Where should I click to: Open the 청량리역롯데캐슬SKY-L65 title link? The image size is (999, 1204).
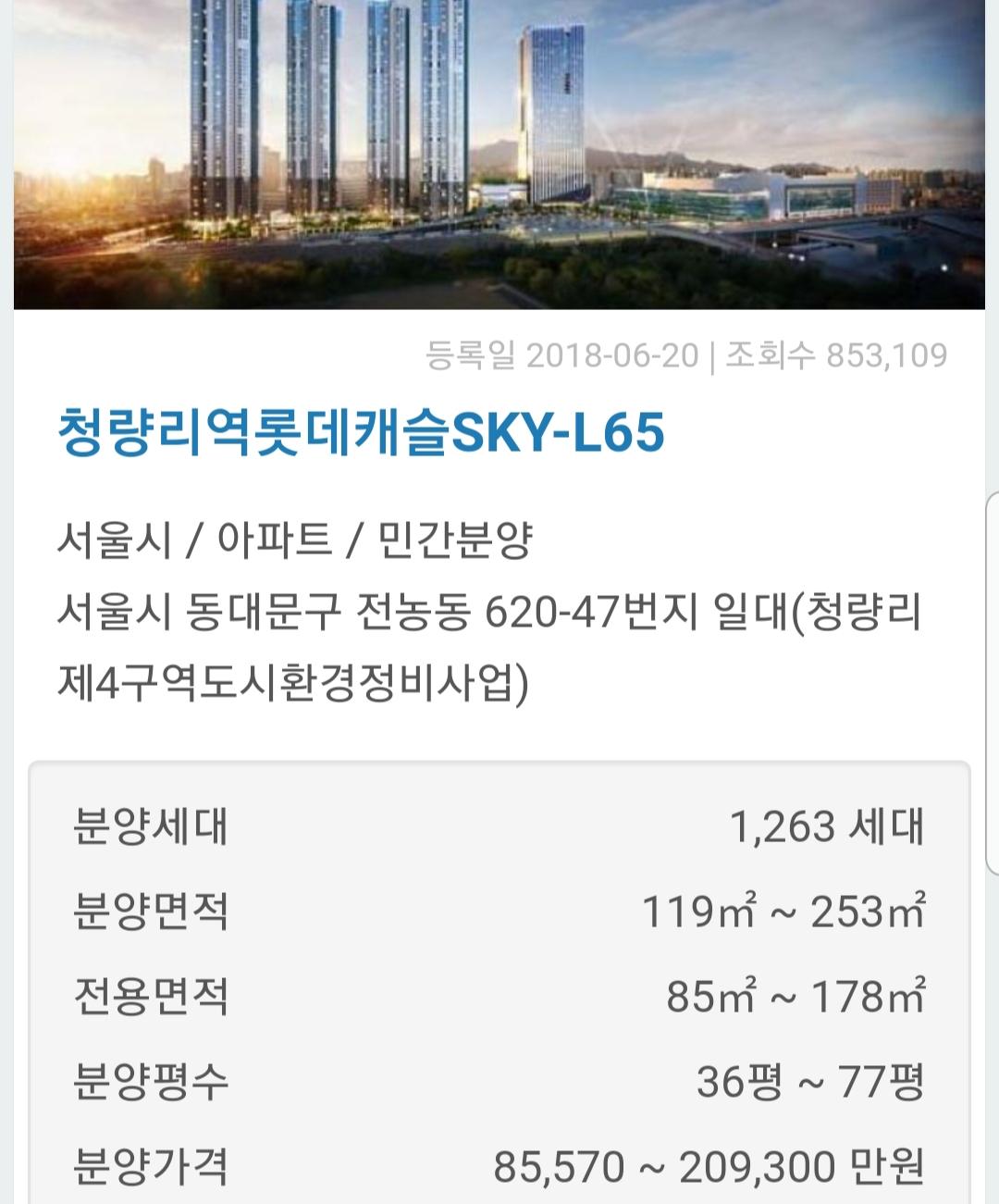361,432
